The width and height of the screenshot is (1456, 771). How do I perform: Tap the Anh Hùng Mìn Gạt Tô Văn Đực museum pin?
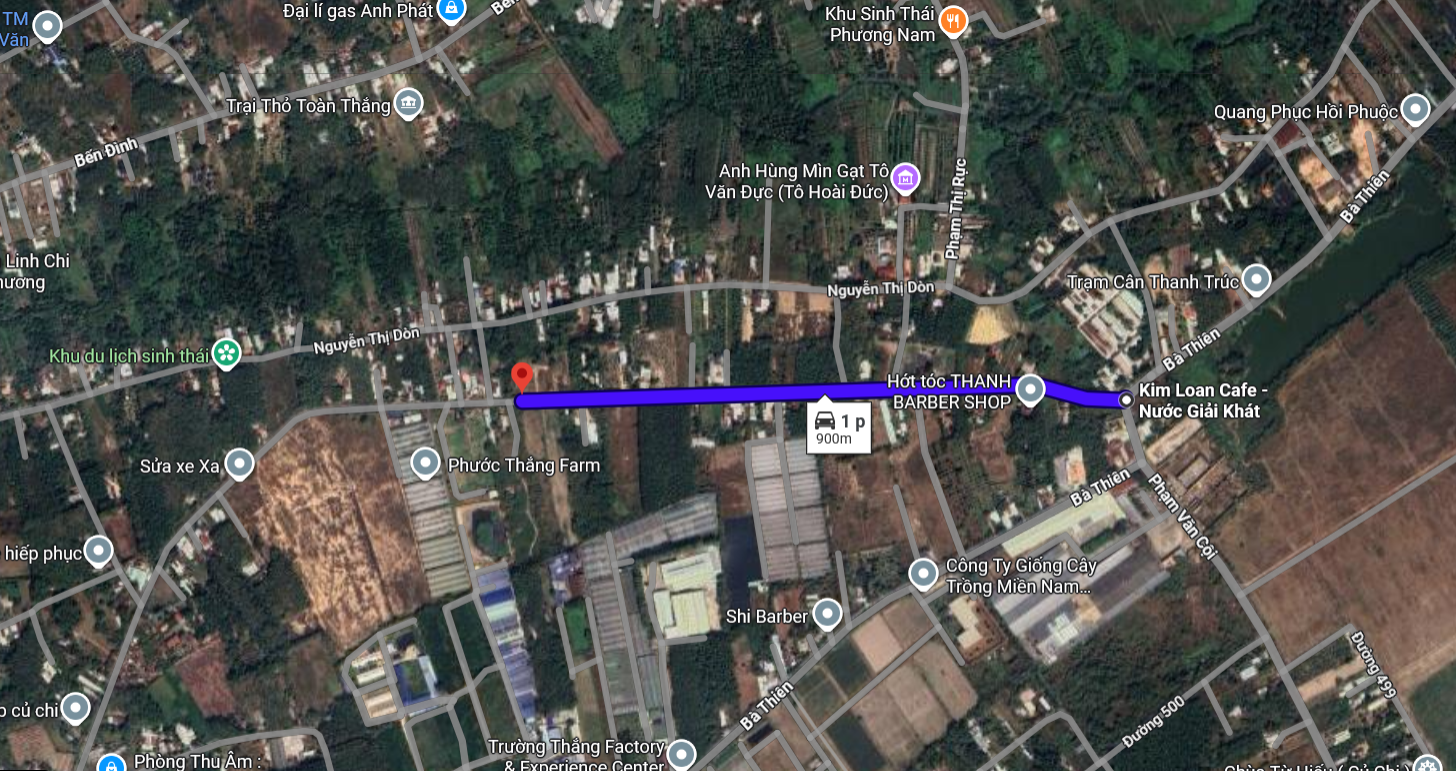(905, 179)
